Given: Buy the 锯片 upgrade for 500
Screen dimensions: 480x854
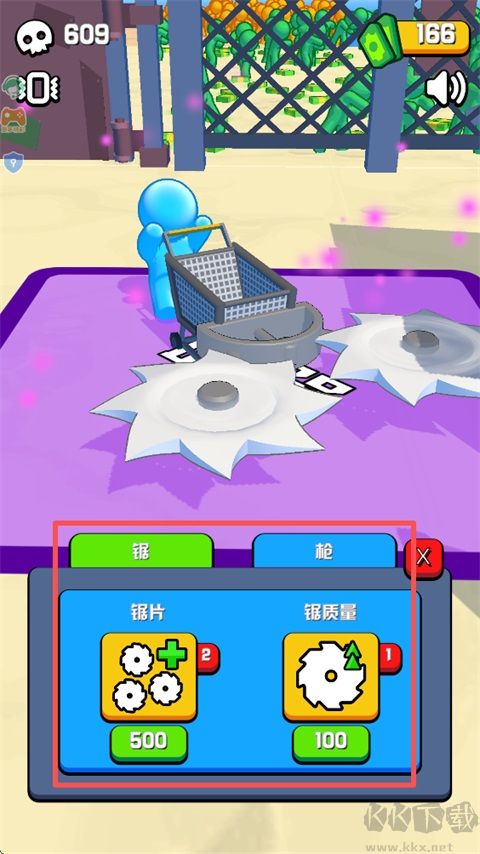Looking at the screenshot, I should coord(149,741).
